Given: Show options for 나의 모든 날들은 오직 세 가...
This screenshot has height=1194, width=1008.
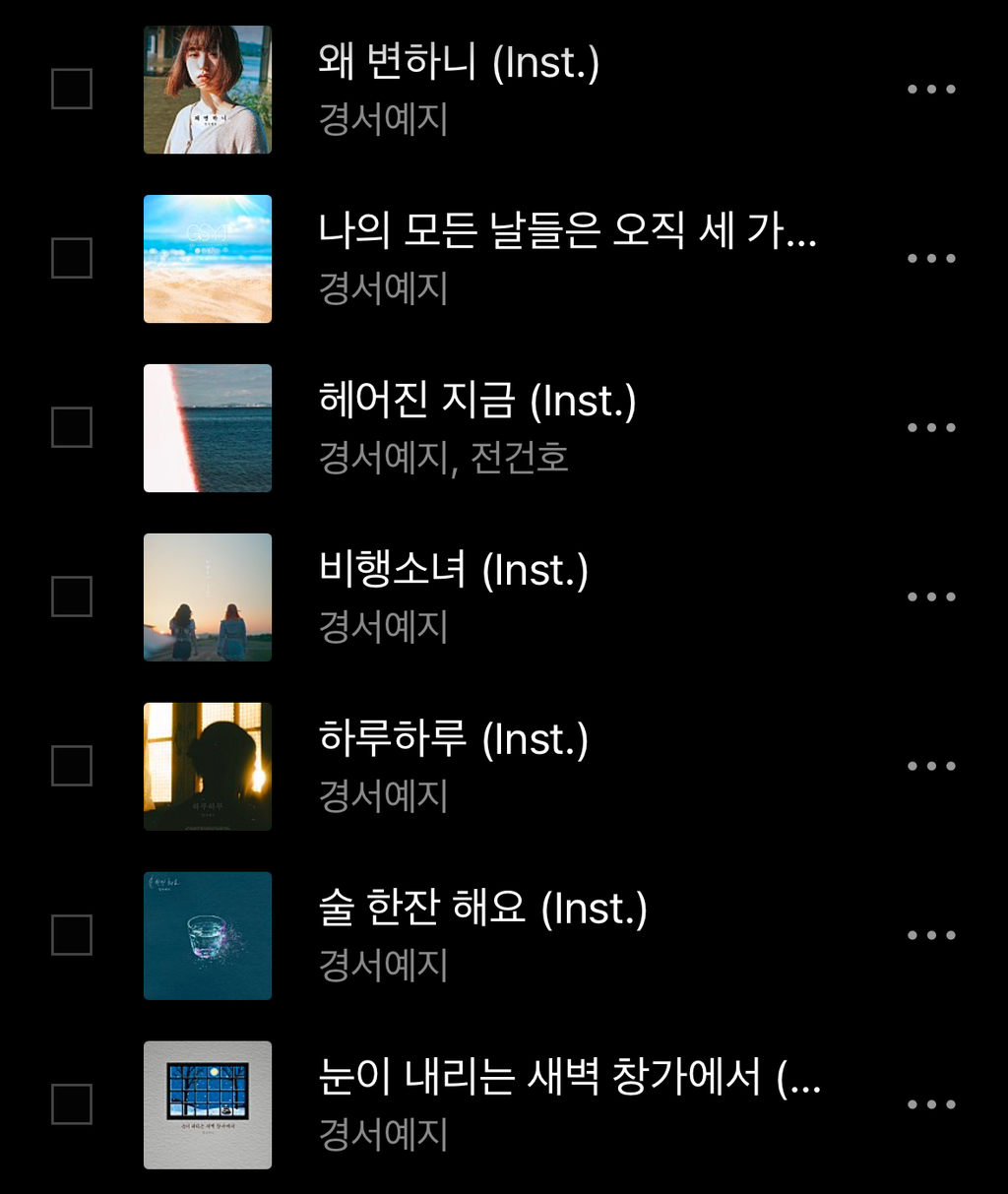Looking at the screenshot, I should [x=931, y=258].
